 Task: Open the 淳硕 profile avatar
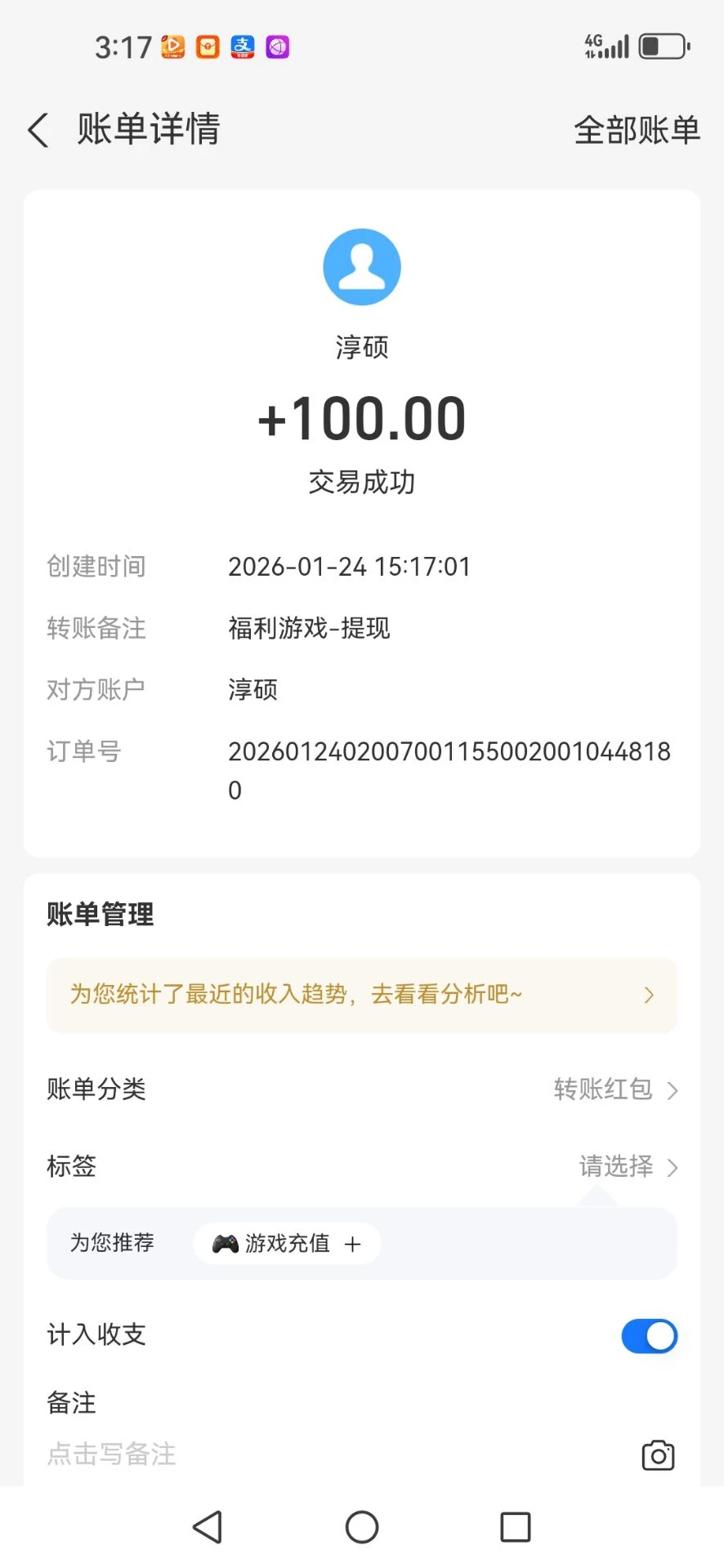(x=362, y=267)
